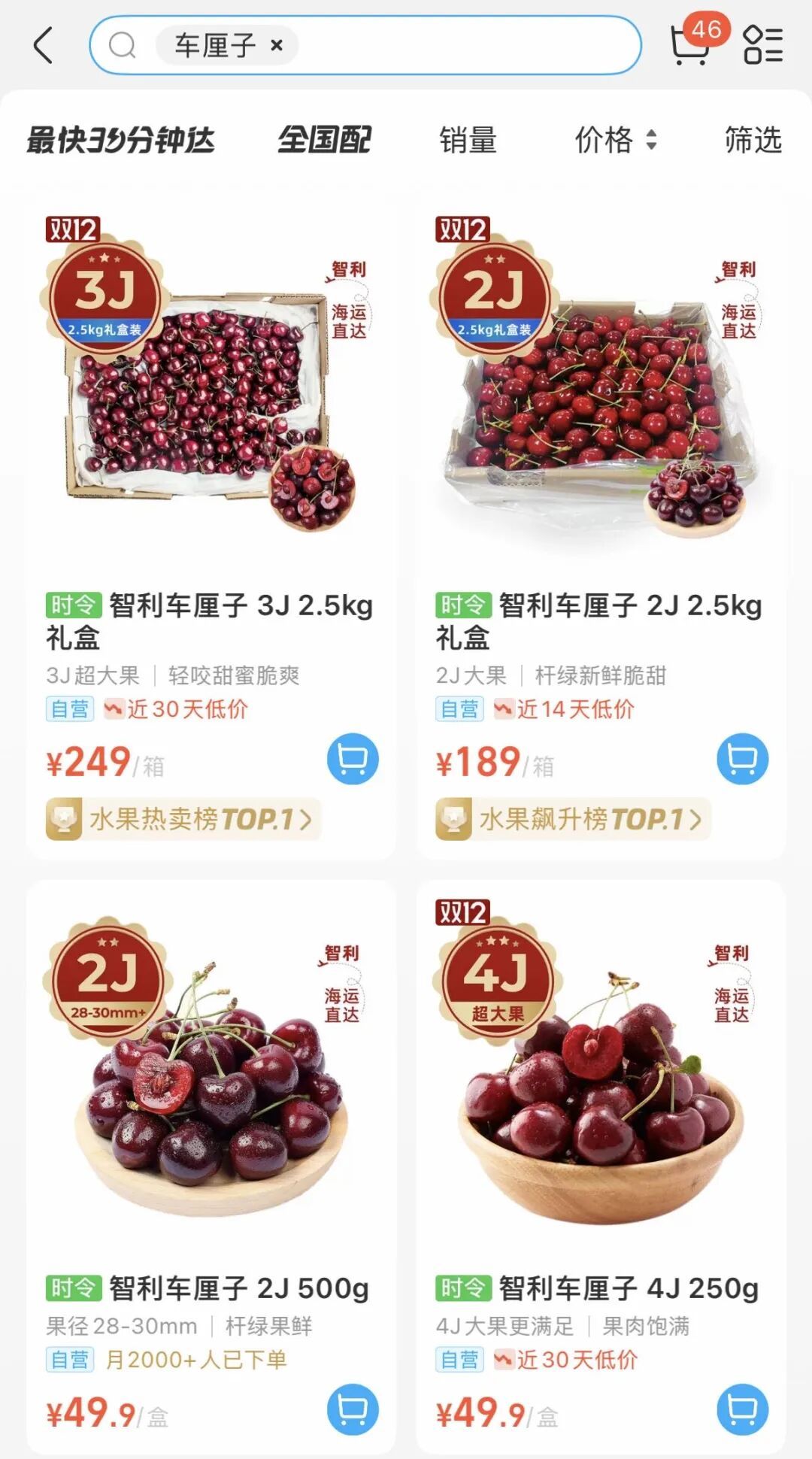Open the 筛选 filter options
The height and width of the screenshot is (1459, 812).
click(x=753, y=140)
